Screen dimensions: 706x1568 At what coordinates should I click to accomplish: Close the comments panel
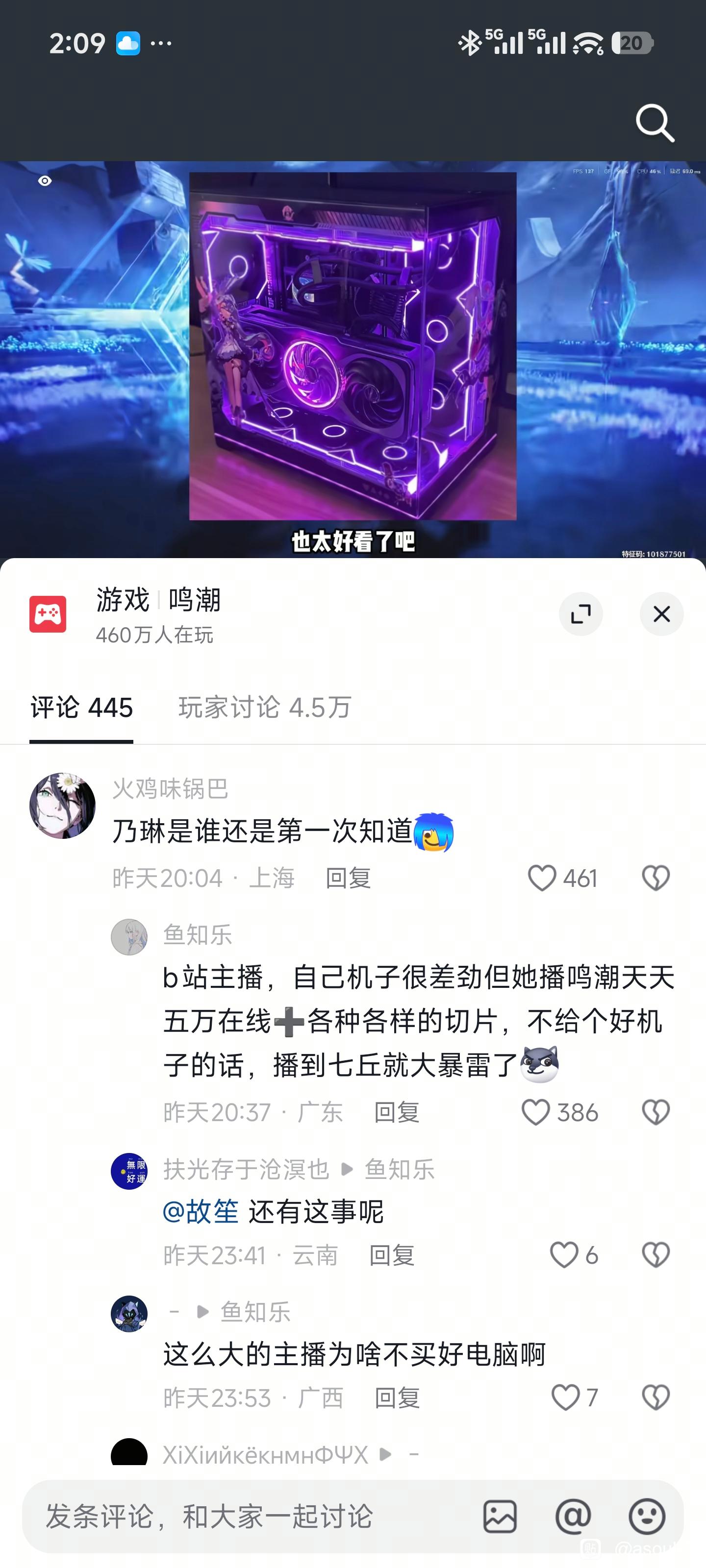pos(661,613)
